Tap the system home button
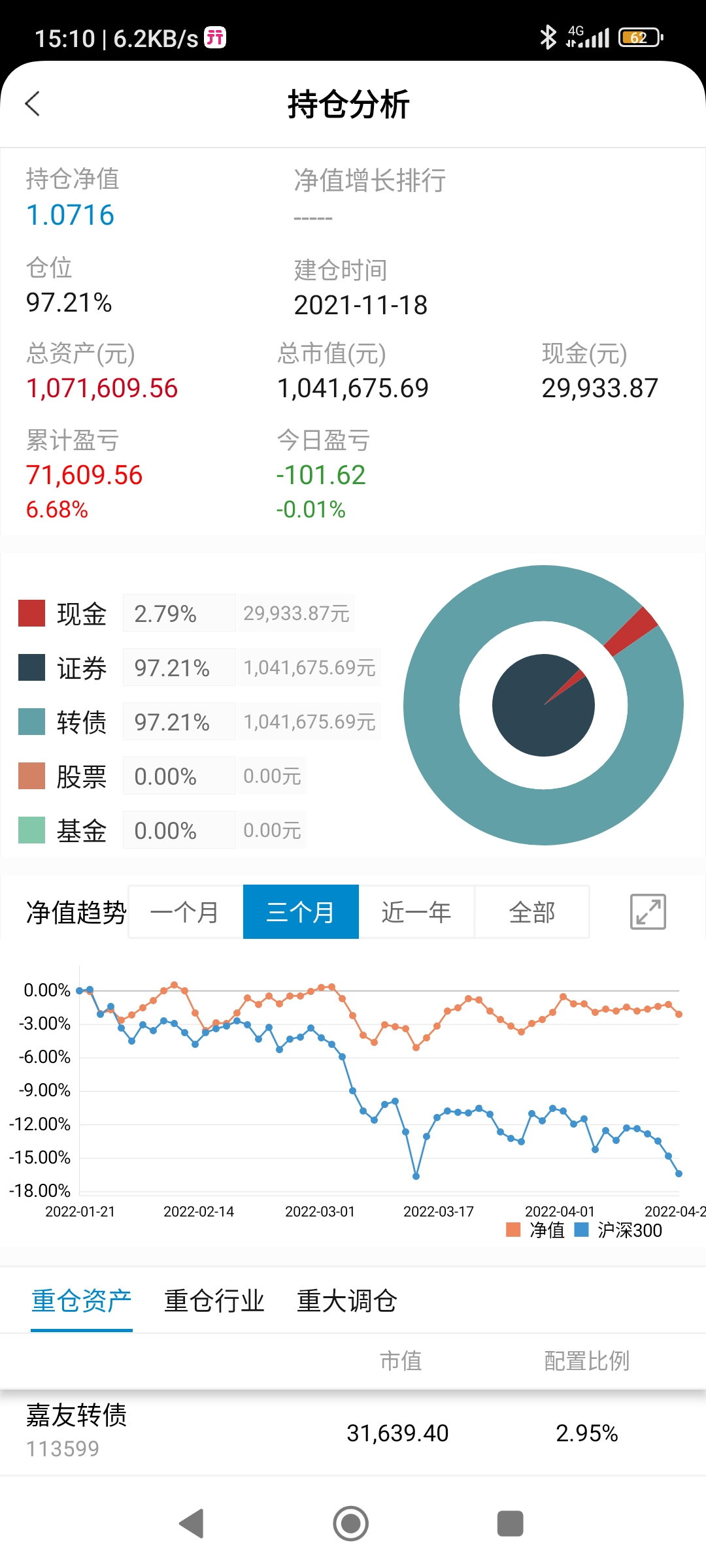706x1568 pixels. [x=351, y=1524]
